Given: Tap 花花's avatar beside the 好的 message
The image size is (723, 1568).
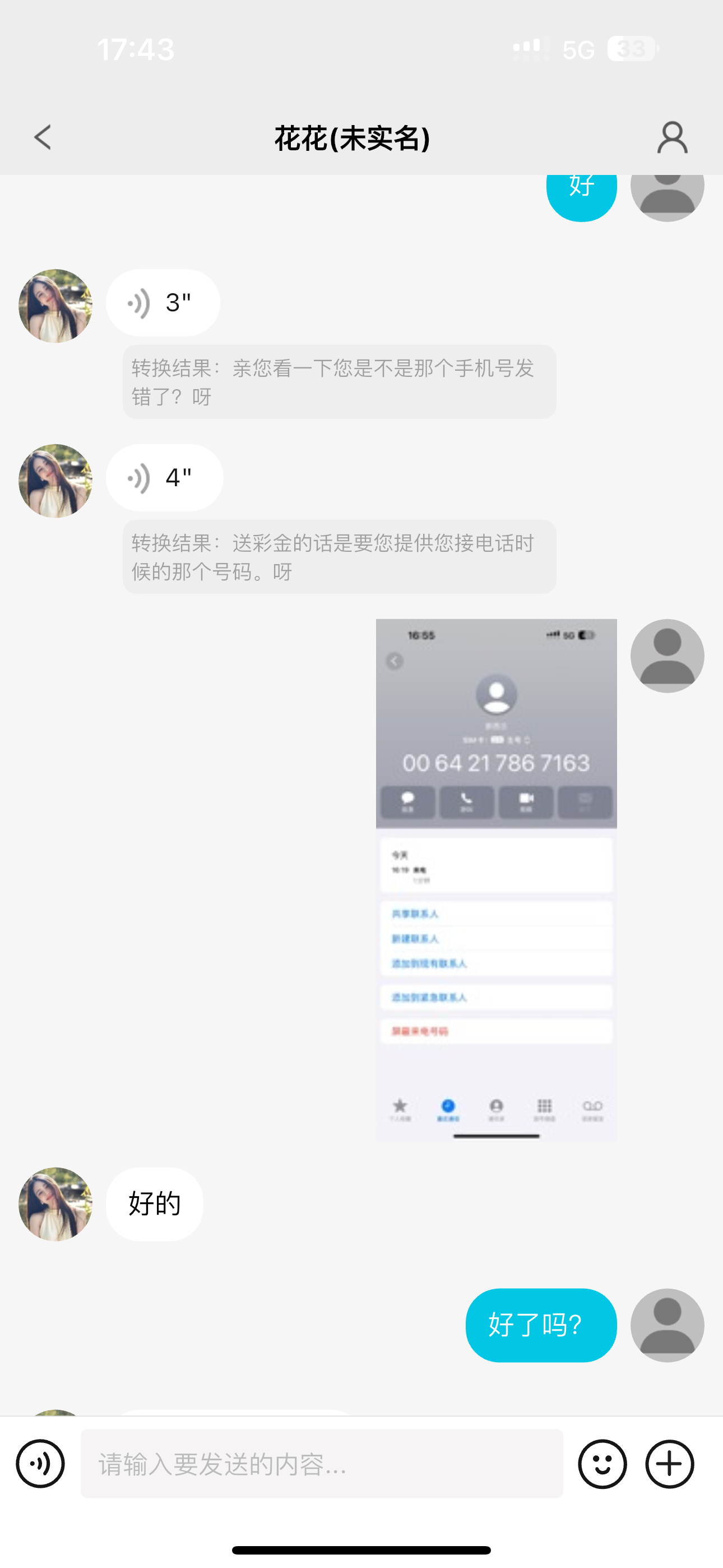Looking at the screenshot, I should point(55,1203).
